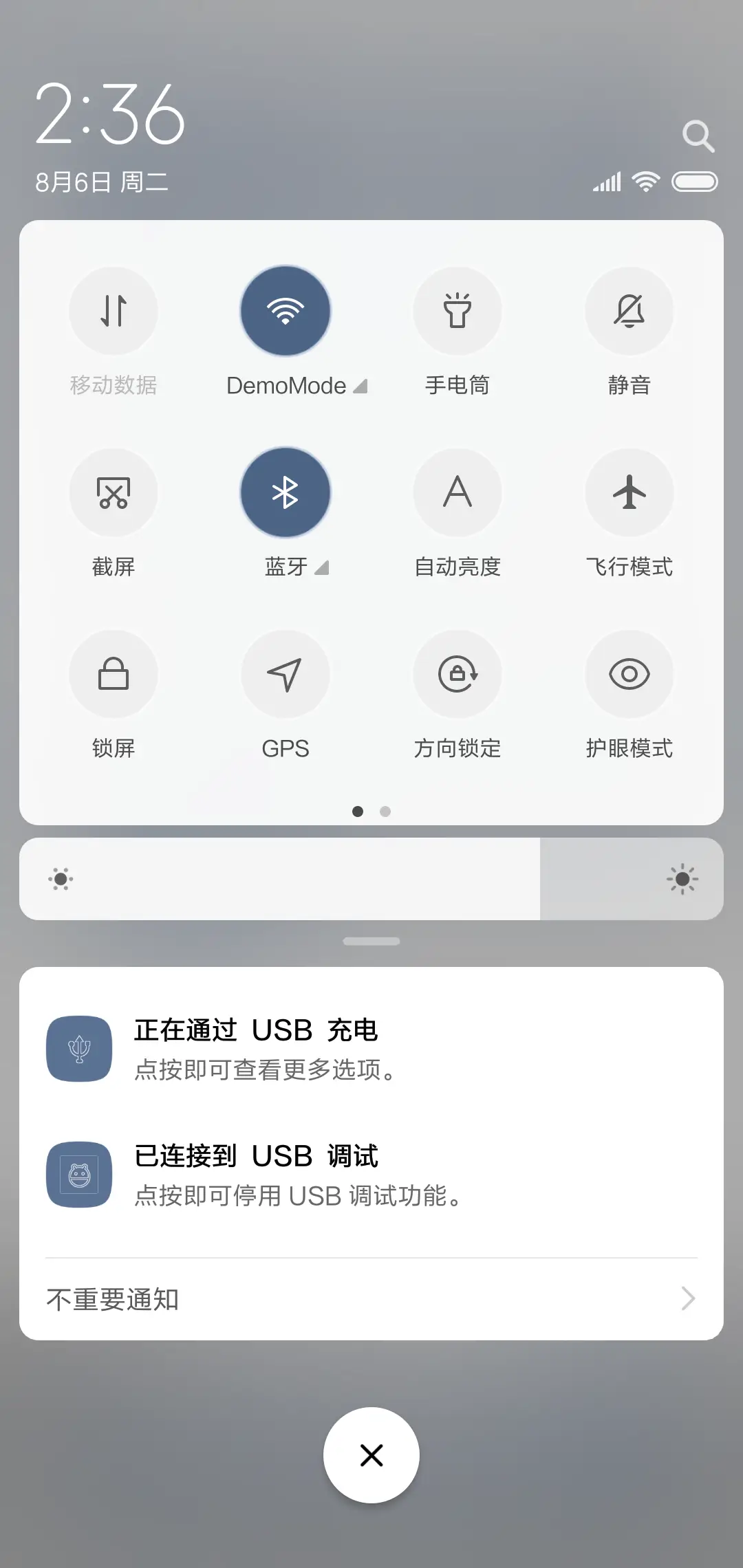Open the search from the status bar
Screen dimensions: 743x1568
click(699, 135)
